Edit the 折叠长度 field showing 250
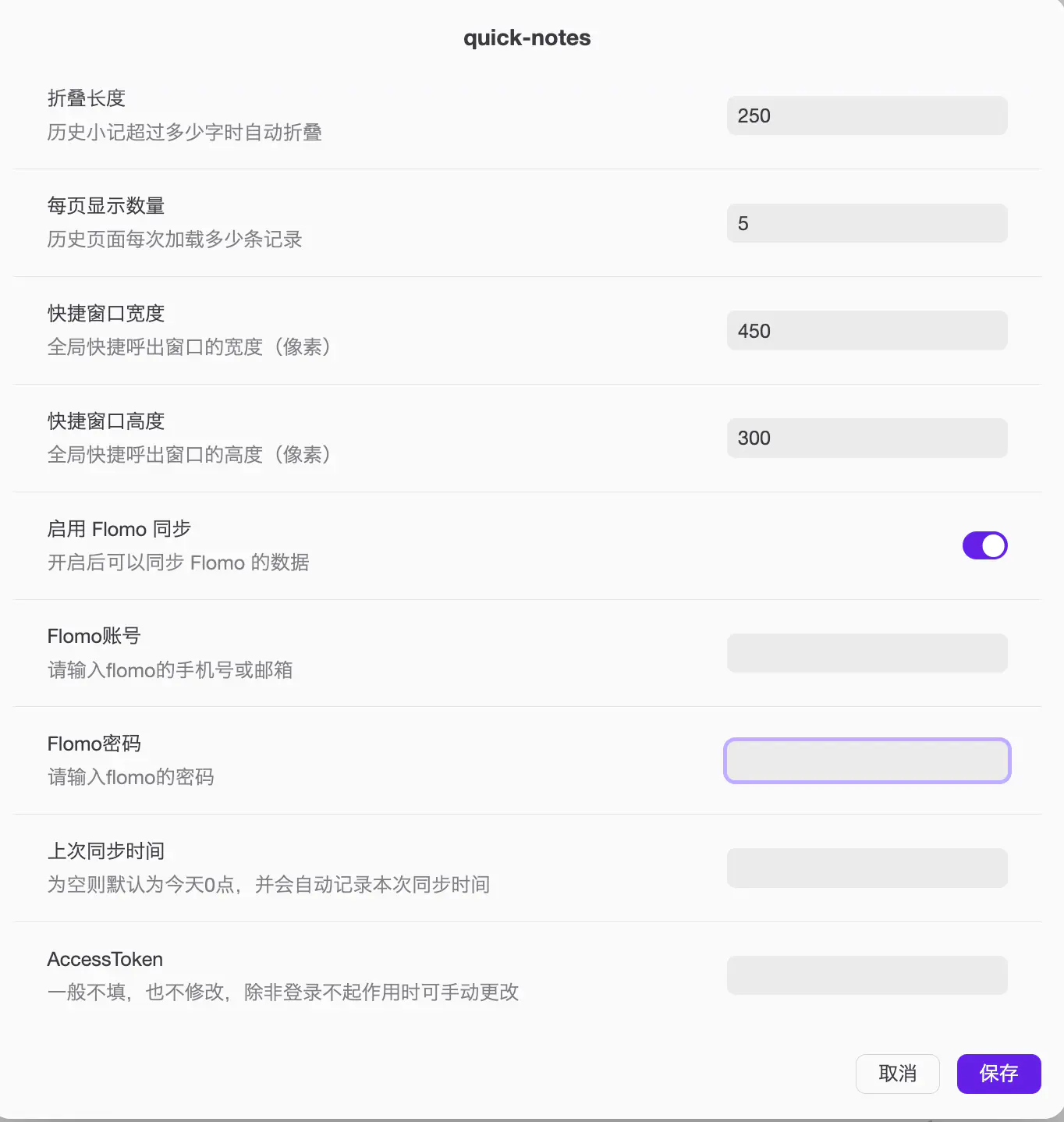The height and width of the screenshot is (1122, 1064). (867, 115)
